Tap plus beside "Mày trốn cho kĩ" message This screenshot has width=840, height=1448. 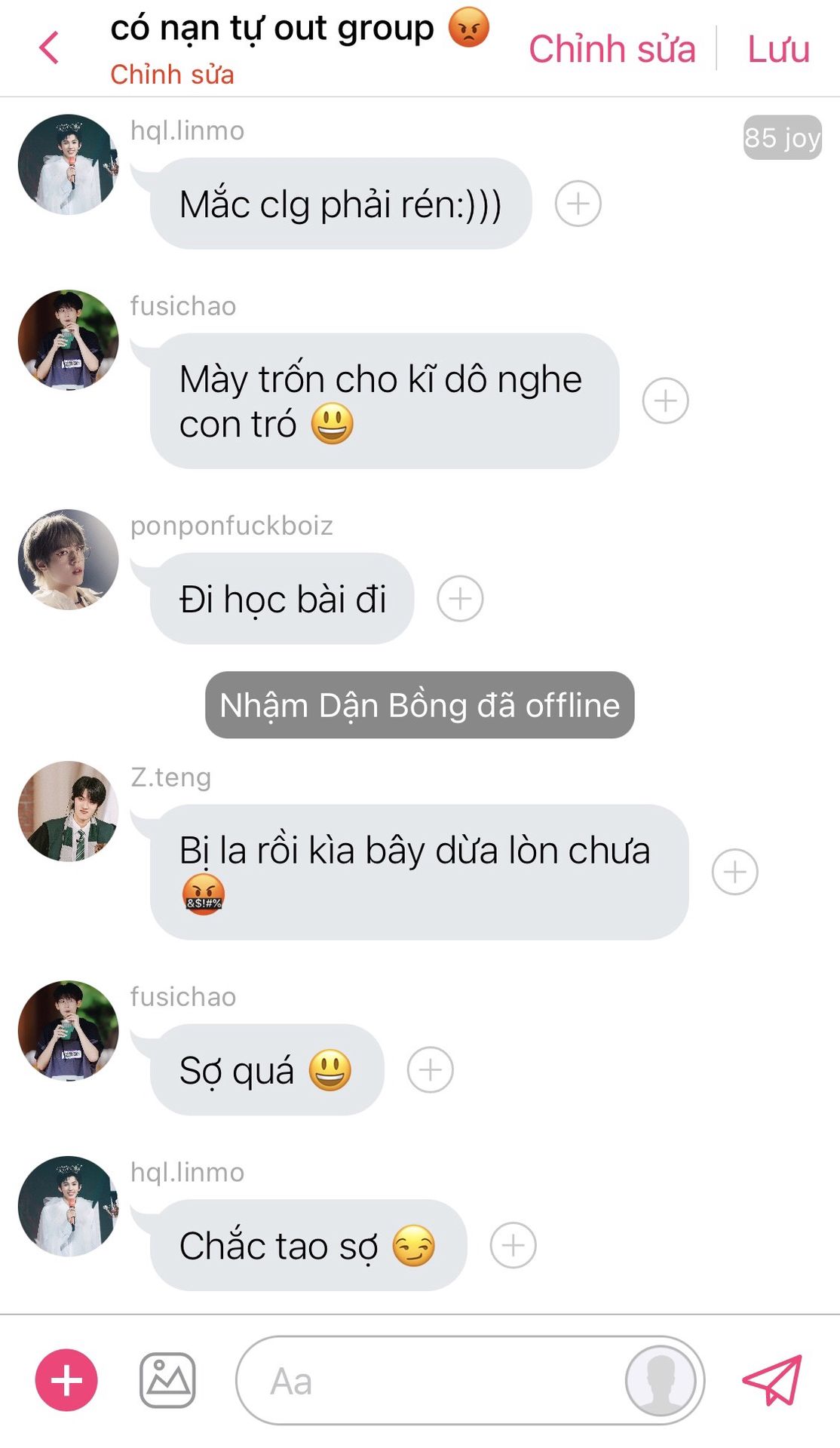[665, 400]
